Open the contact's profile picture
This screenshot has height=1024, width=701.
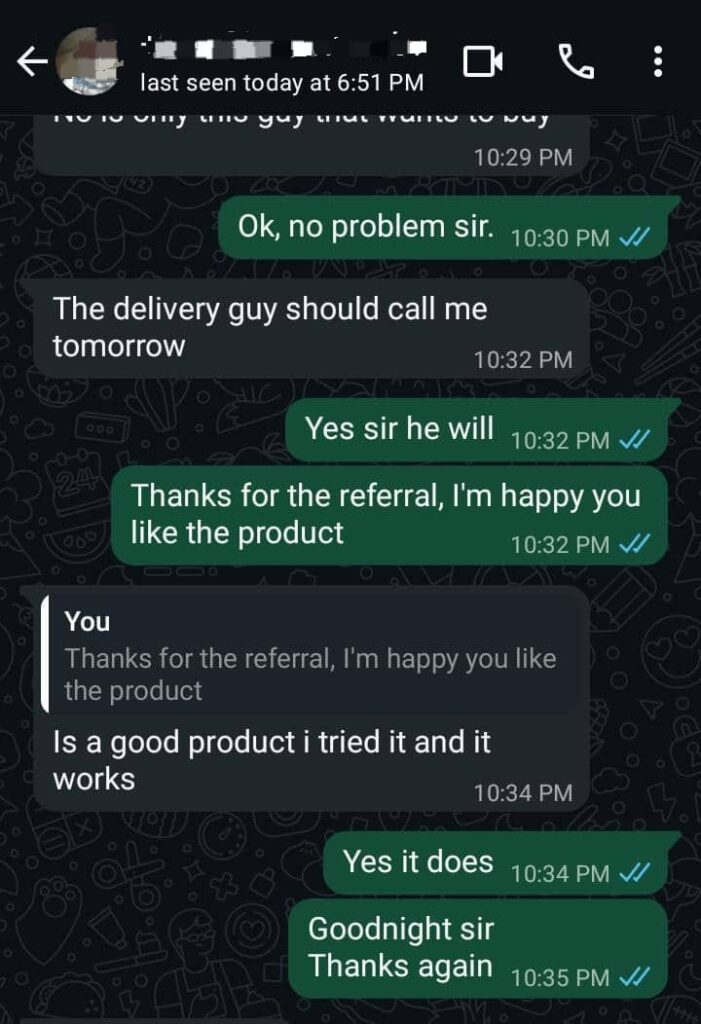coord(90,60)
